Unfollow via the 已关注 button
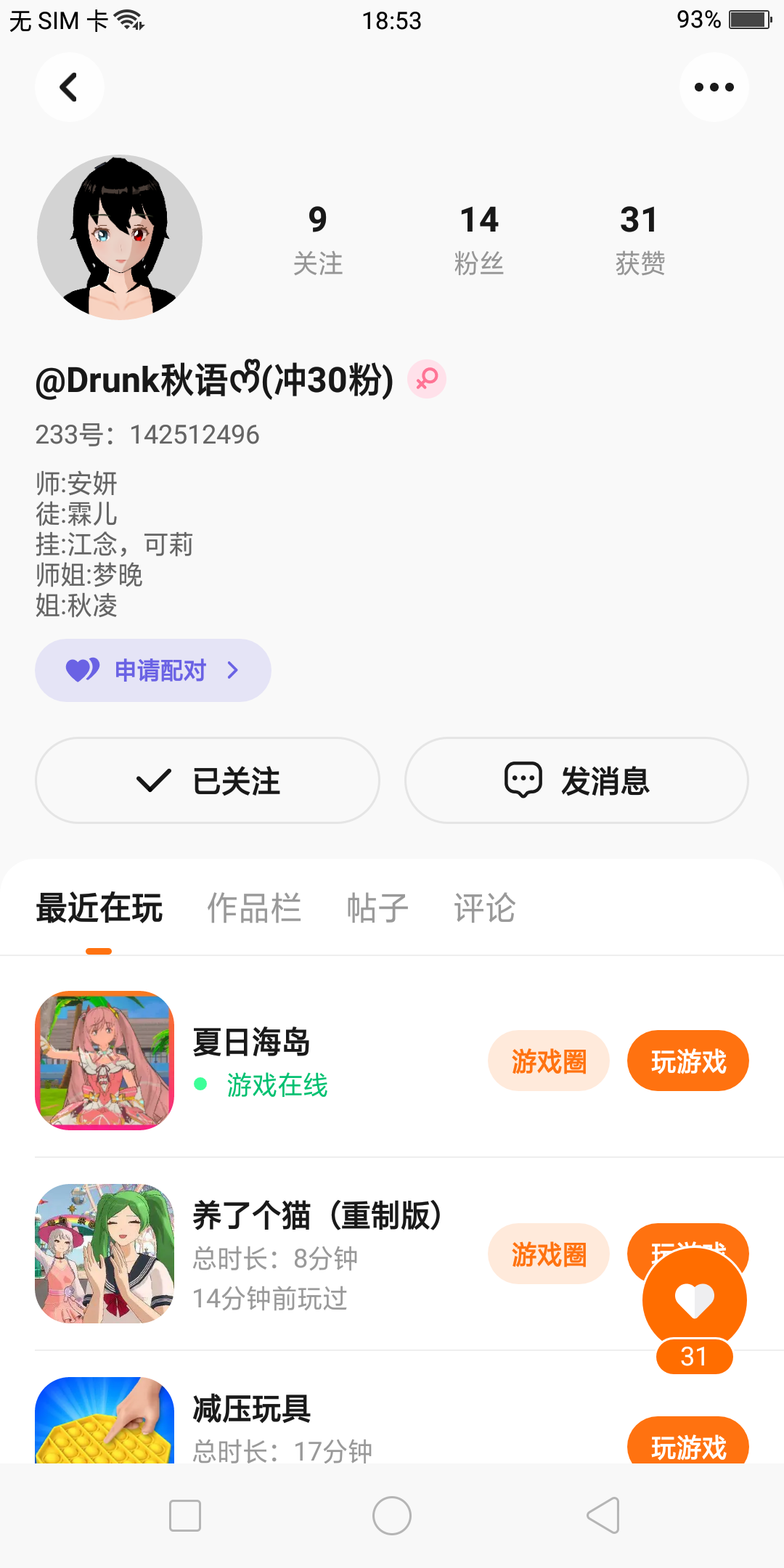Screen dimensions: 784x1568 pos(208,780)
